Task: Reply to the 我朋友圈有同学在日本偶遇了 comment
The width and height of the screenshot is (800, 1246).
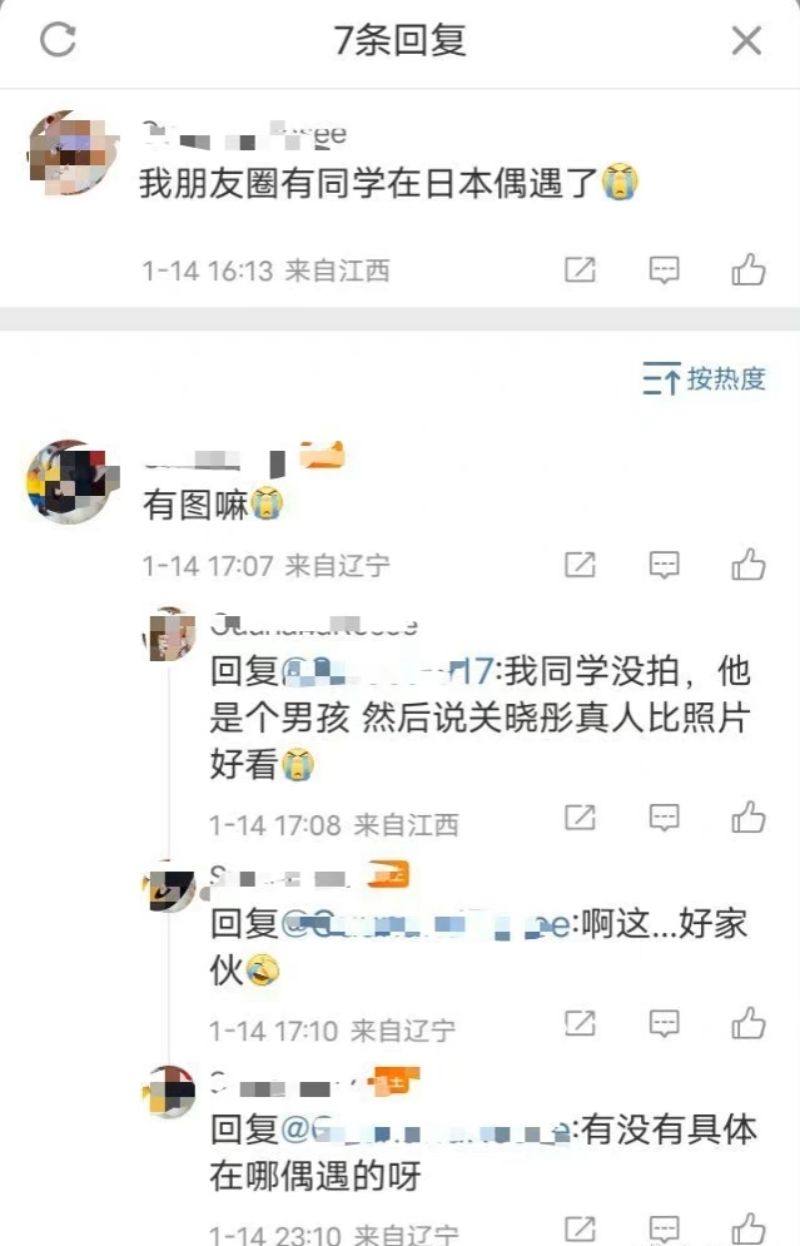Action: pyautogui.click(x=665, y=270)
